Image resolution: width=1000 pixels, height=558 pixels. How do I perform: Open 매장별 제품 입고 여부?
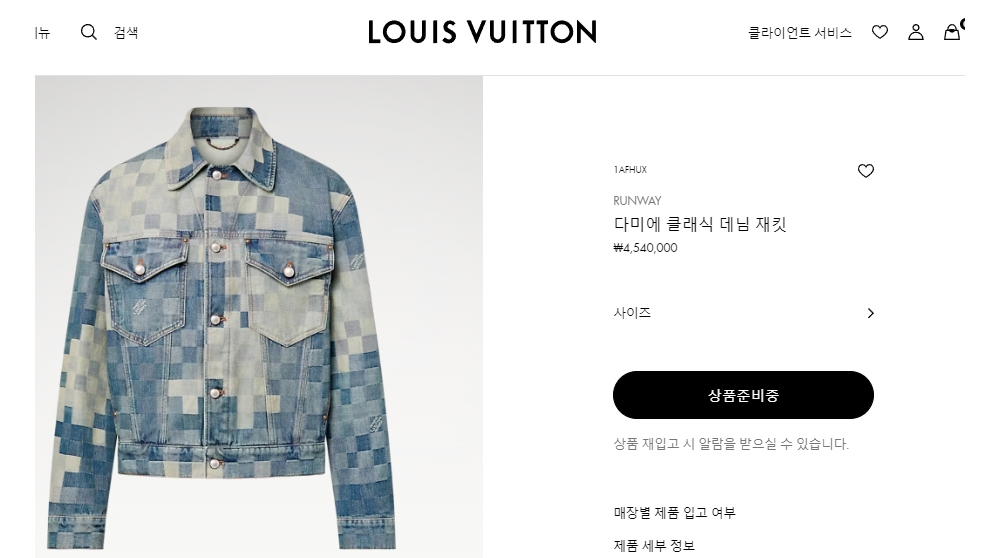[x=674, y=513]
